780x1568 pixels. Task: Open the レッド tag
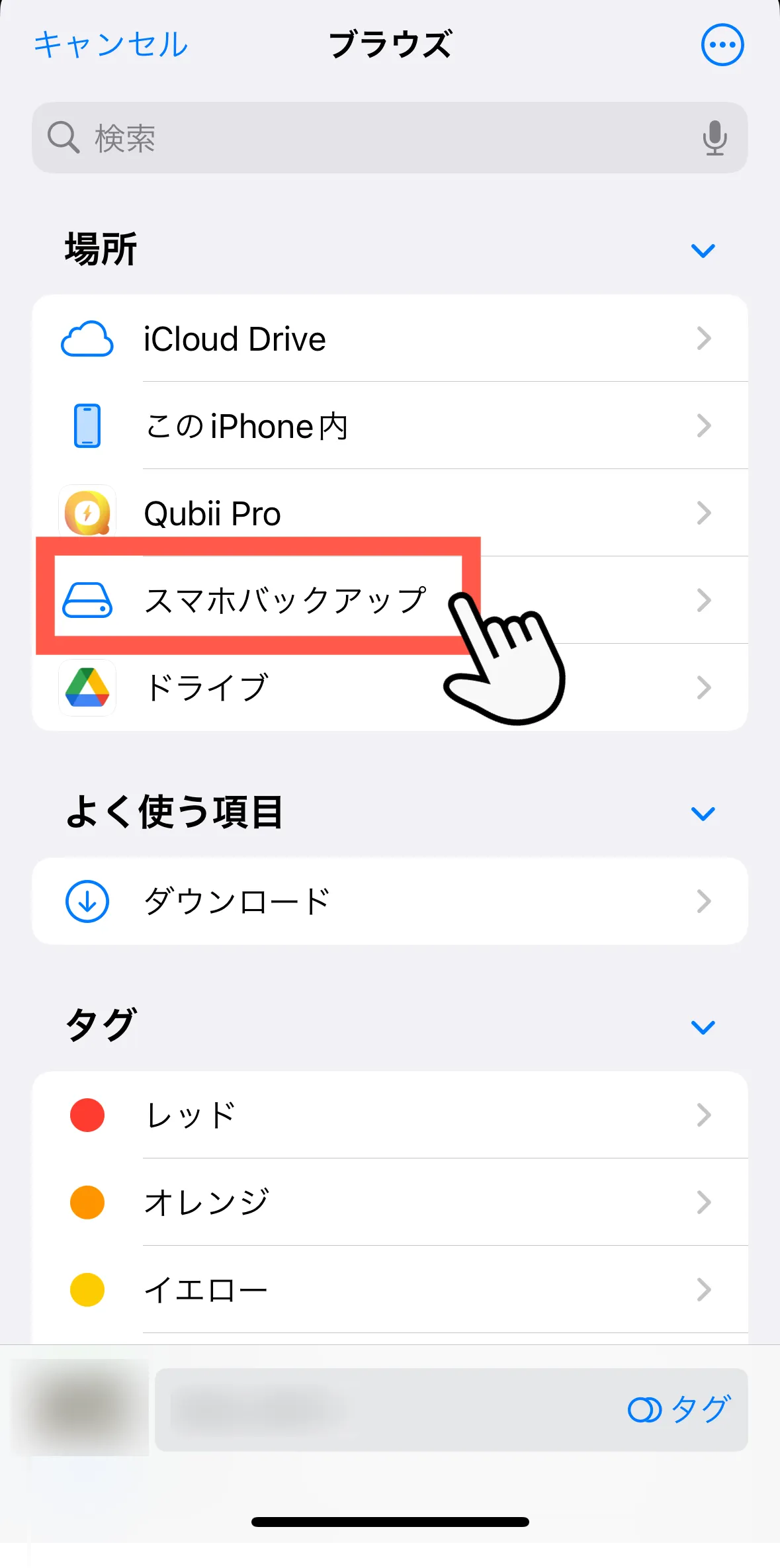click(x=390, y=1115)
